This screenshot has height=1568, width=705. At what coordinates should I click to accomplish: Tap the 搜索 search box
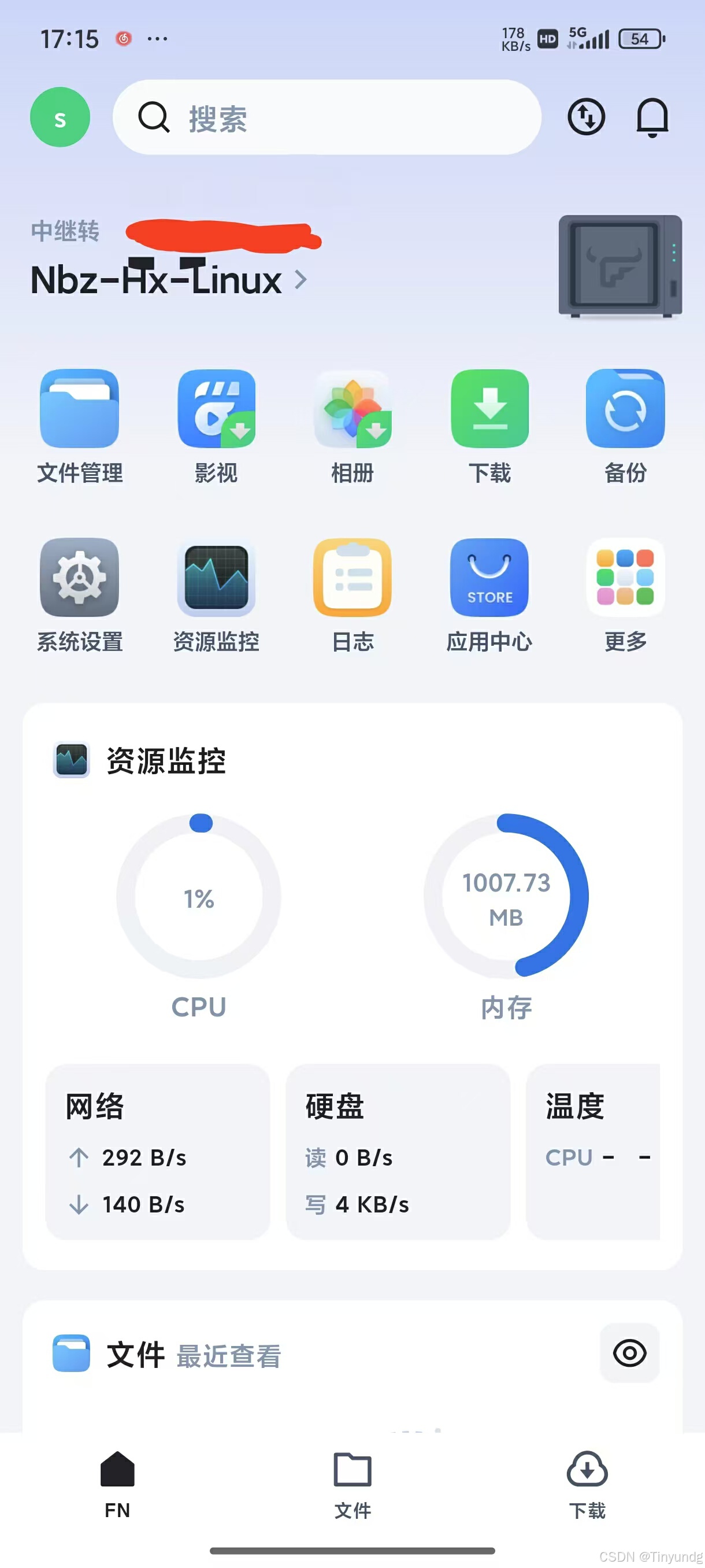tap(326, 117)
